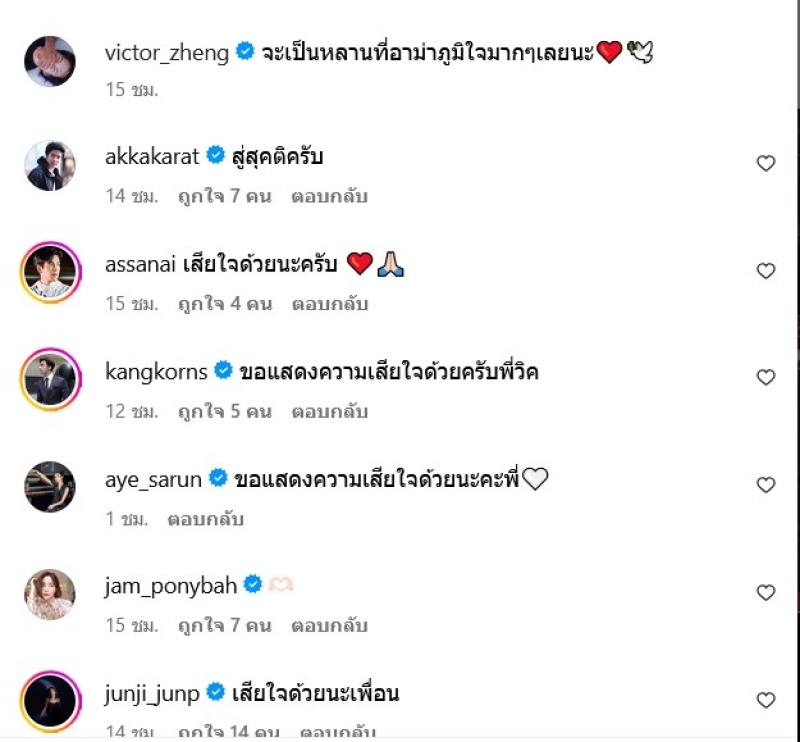800x742 pixels.
Task: Like kangkorns's condolence comment
Action: coord(765,378)
